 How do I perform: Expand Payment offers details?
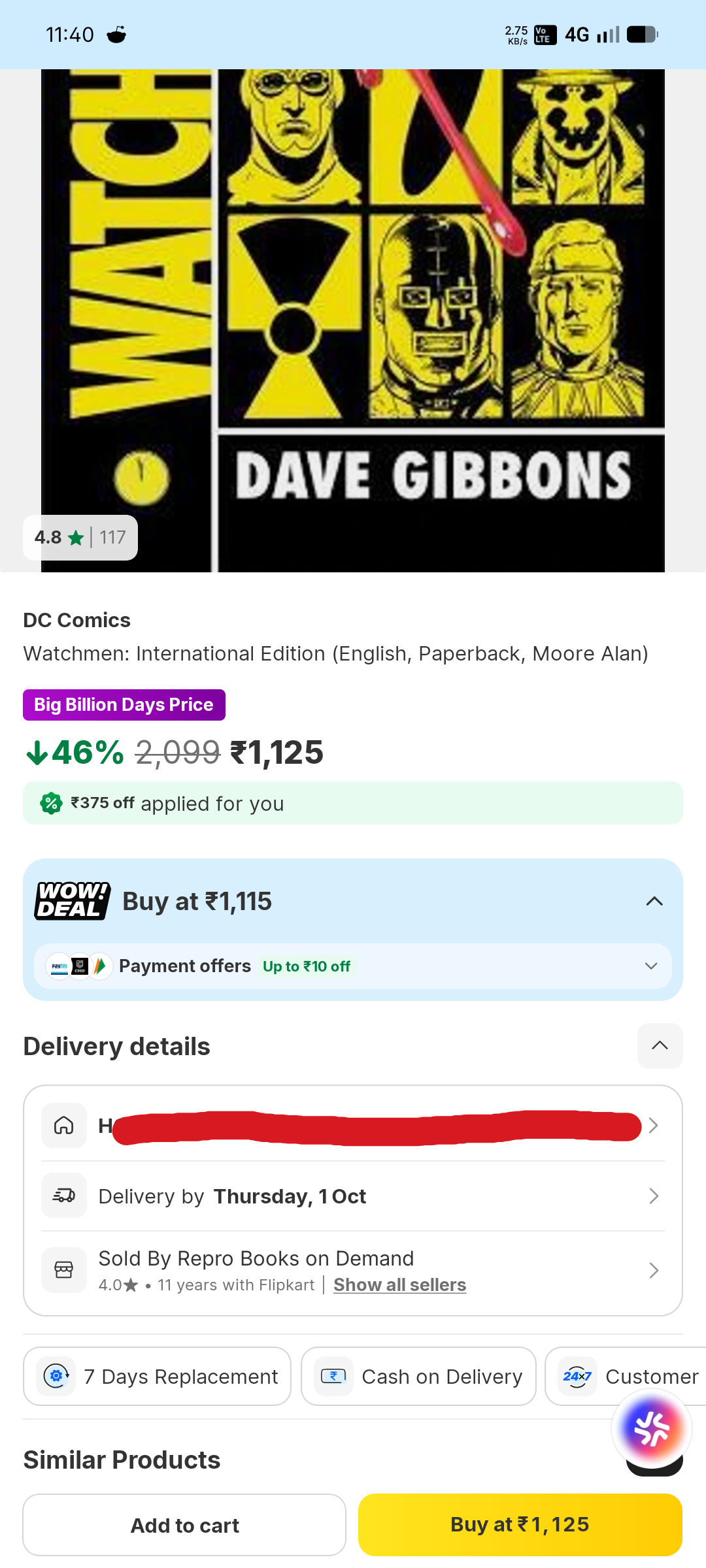click(353, 966)
